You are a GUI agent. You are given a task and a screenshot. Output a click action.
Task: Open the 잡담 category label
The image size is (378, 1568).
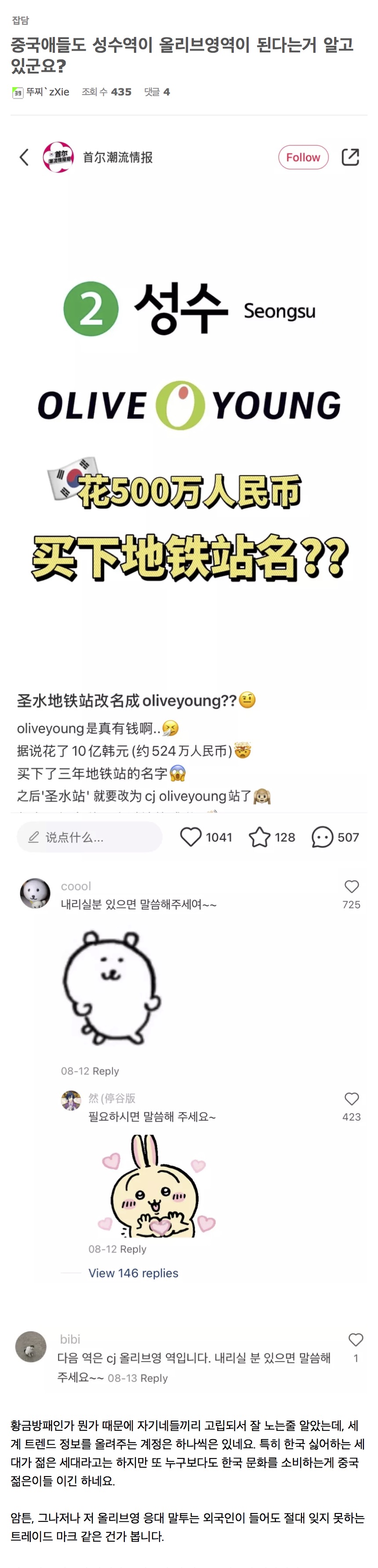[20, 21]
